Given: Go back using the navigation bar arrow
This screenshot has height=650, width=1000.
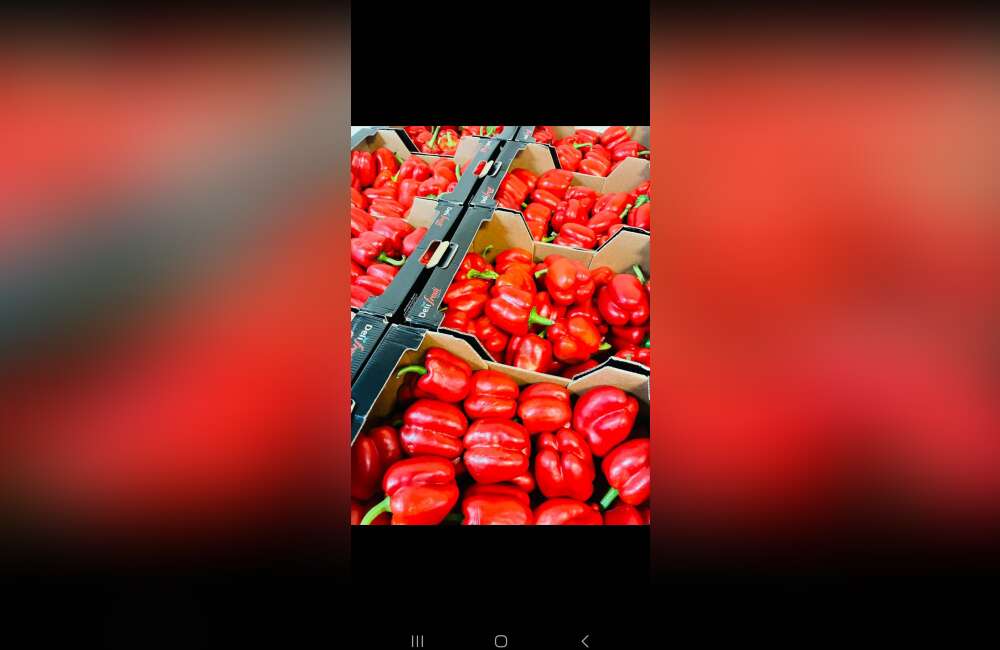Looking at the screenshot, I should point(585,641).
